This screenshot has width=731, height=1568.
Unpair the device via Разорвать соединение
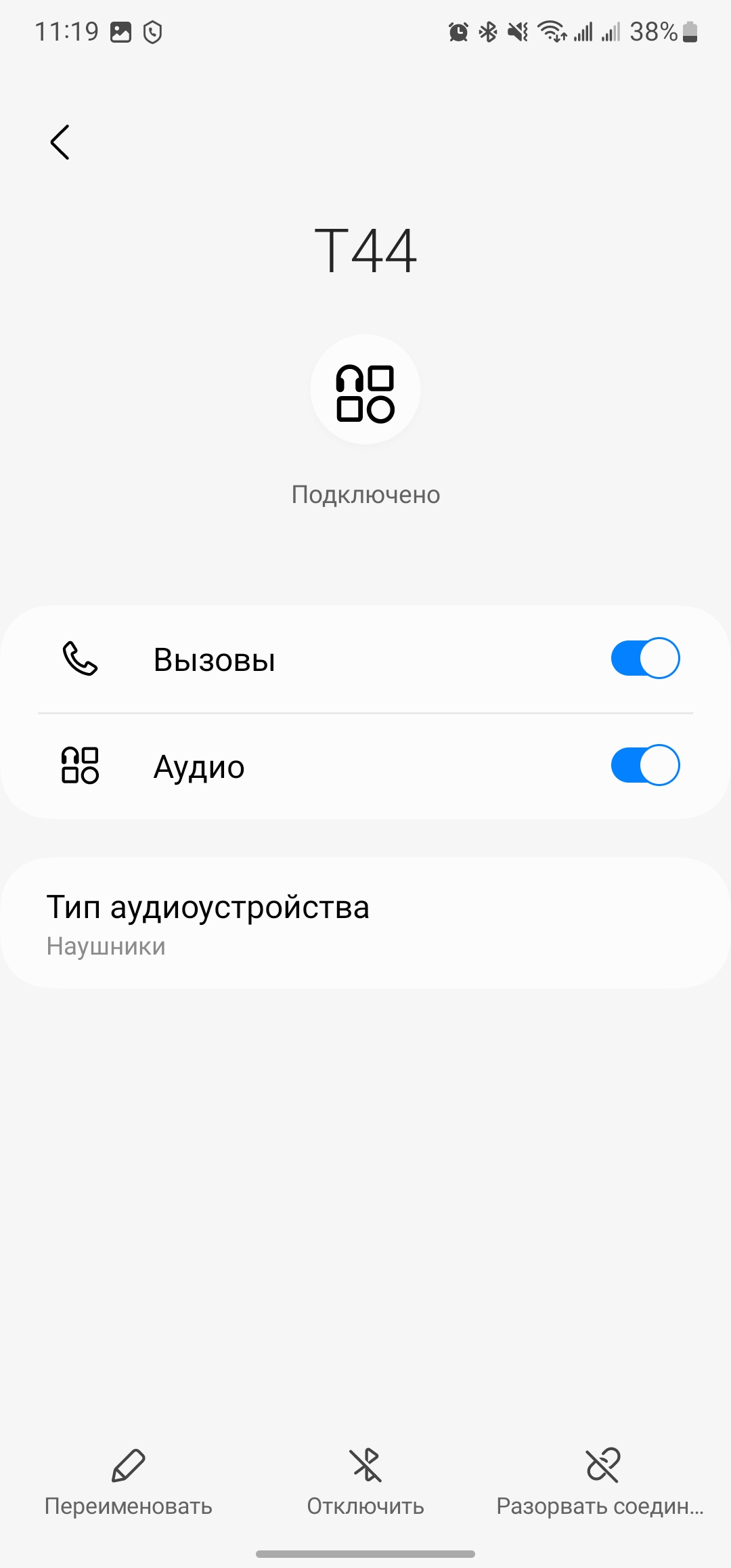601,1483
